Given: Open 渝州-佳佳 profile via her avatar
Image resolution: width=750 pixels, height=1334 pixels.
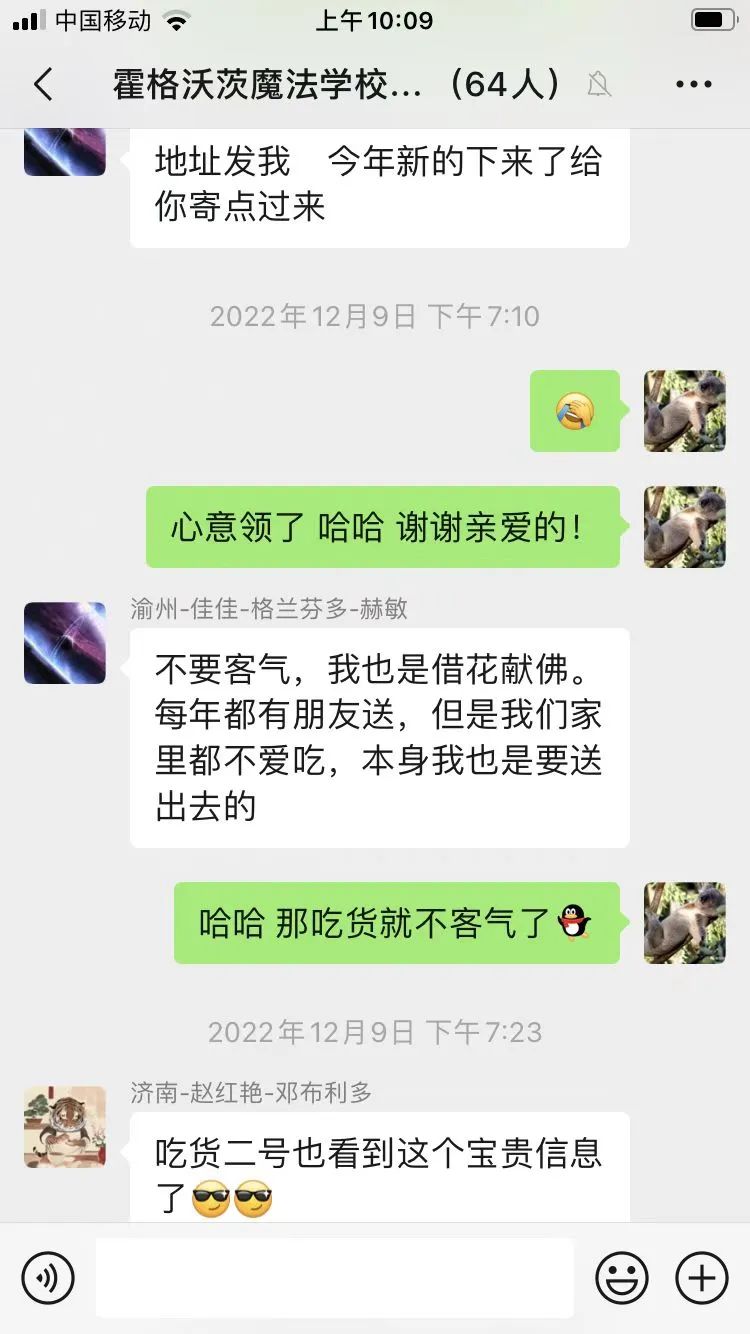Looking at the screenshot, I should coord(64,643).
